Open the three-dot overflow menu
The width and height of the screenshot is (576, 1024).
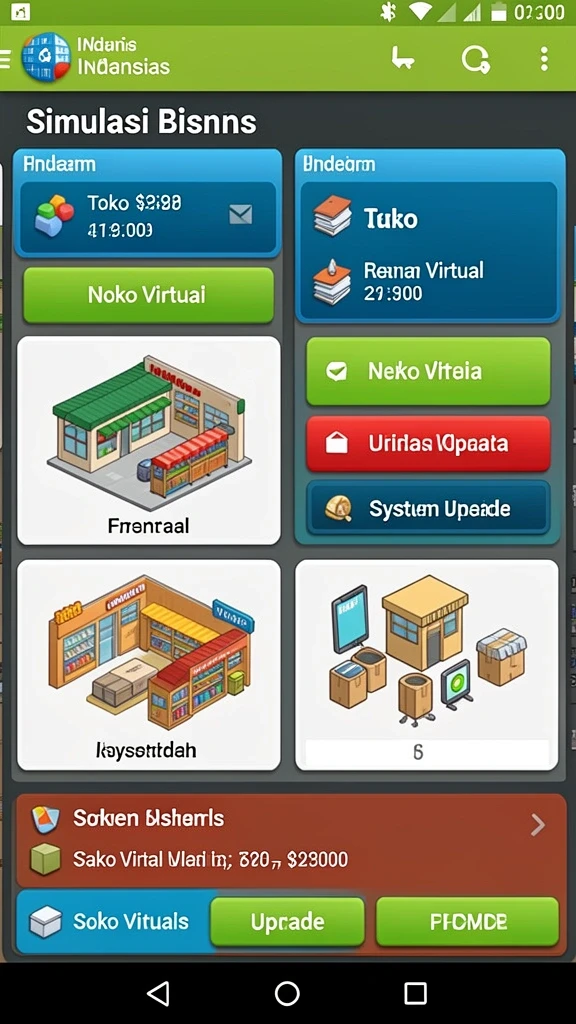coord(544,59)
